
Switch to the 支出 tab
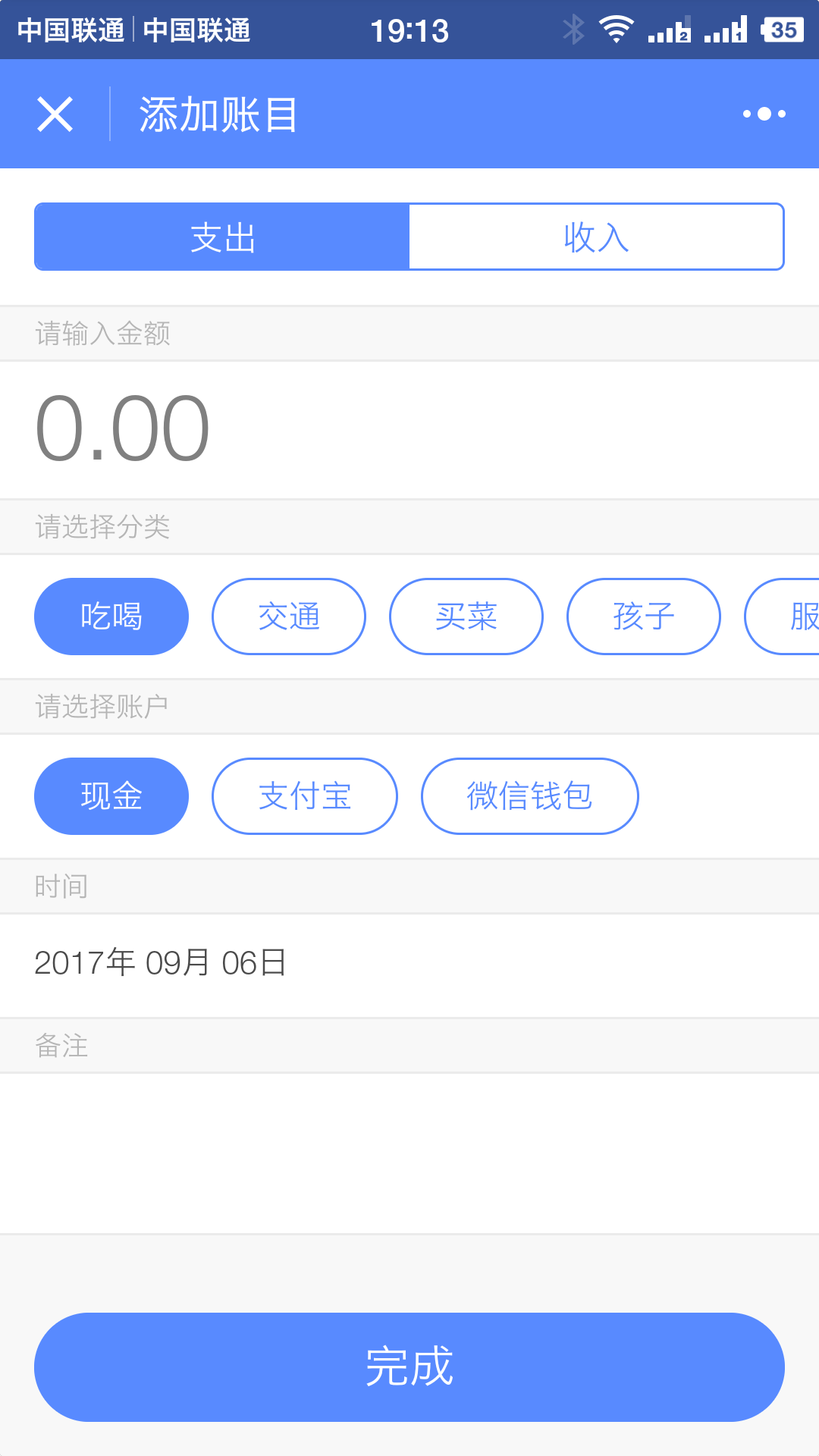[x=222, y=237]
